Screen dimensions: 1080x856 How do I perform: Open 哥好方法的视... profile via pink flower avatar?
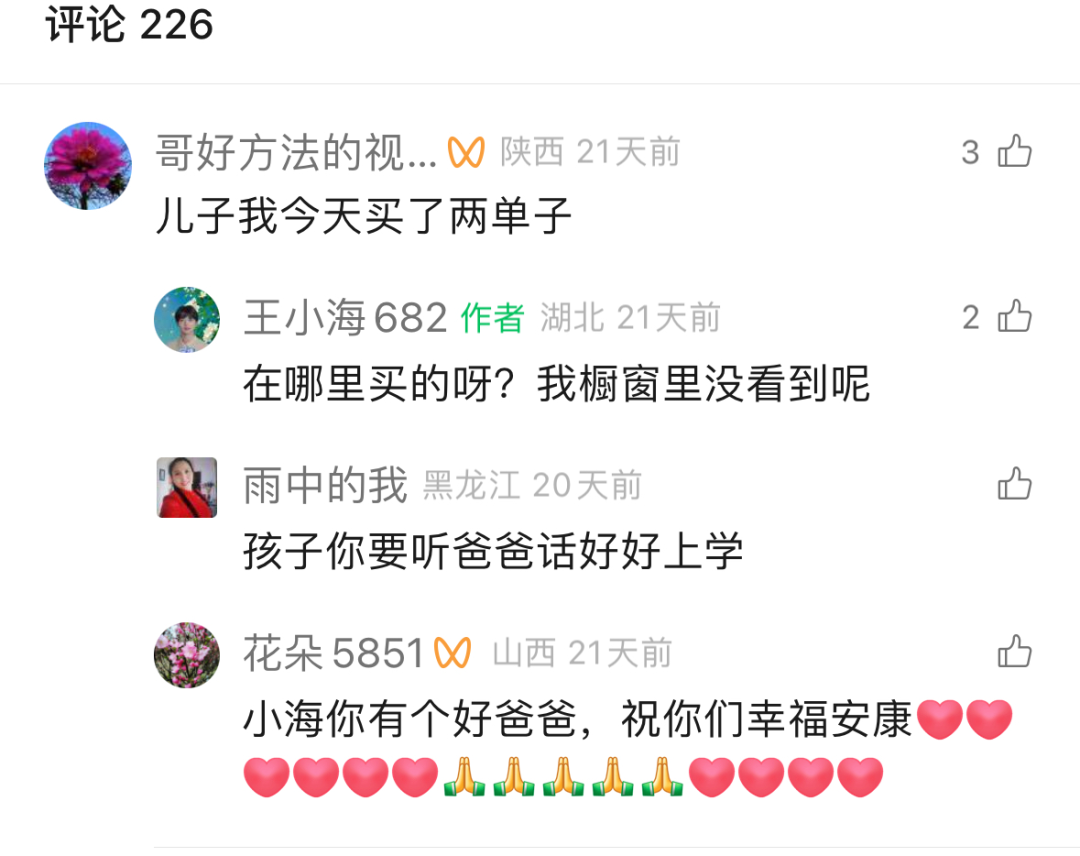click(x=88, y=165)
